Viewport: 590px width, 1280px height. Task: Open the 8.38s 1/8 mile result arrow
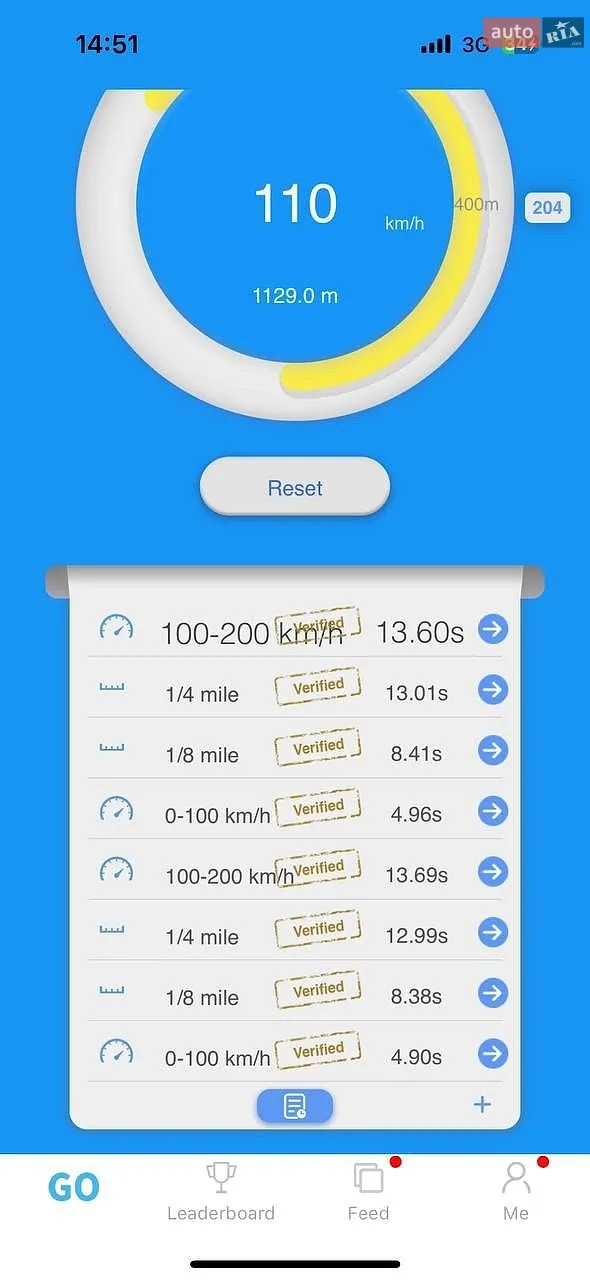(493, 993)
